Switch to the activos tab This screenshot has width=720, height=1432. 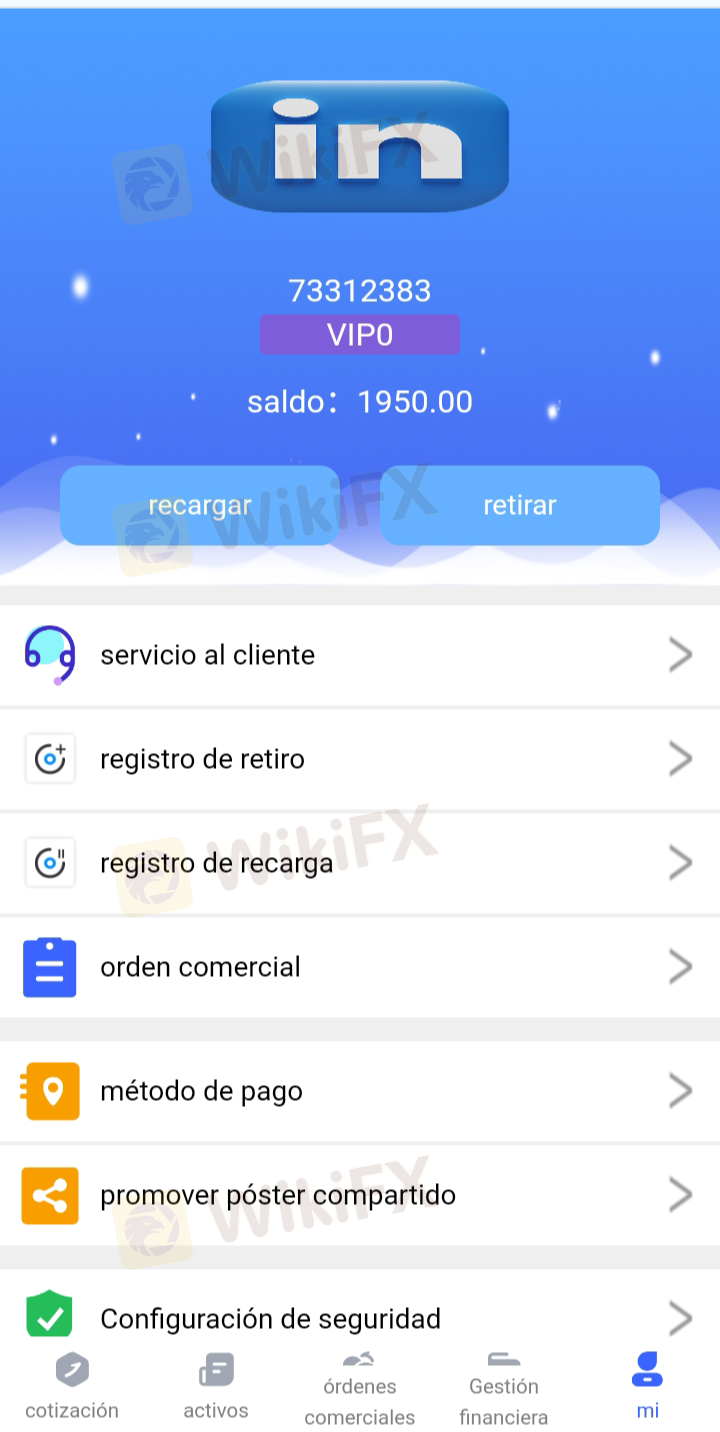pos(216,1388)
